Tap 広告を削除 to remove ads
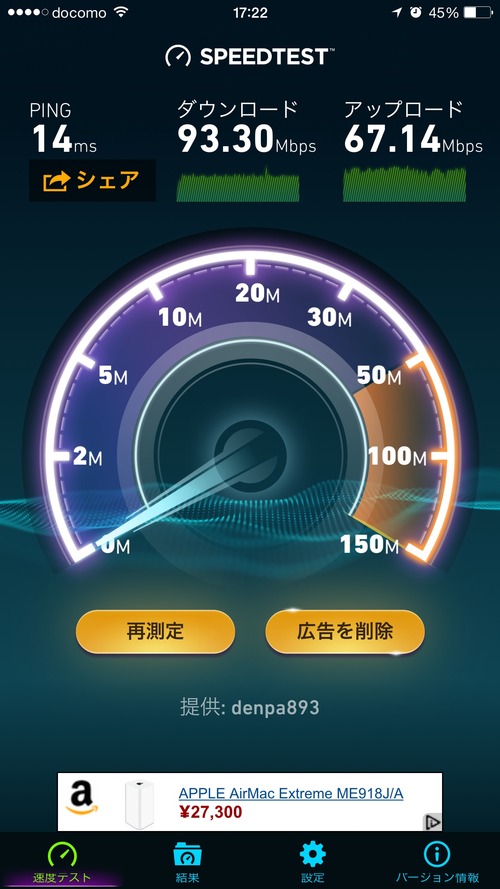Screen dimensions: 500x889 point(345,632)
